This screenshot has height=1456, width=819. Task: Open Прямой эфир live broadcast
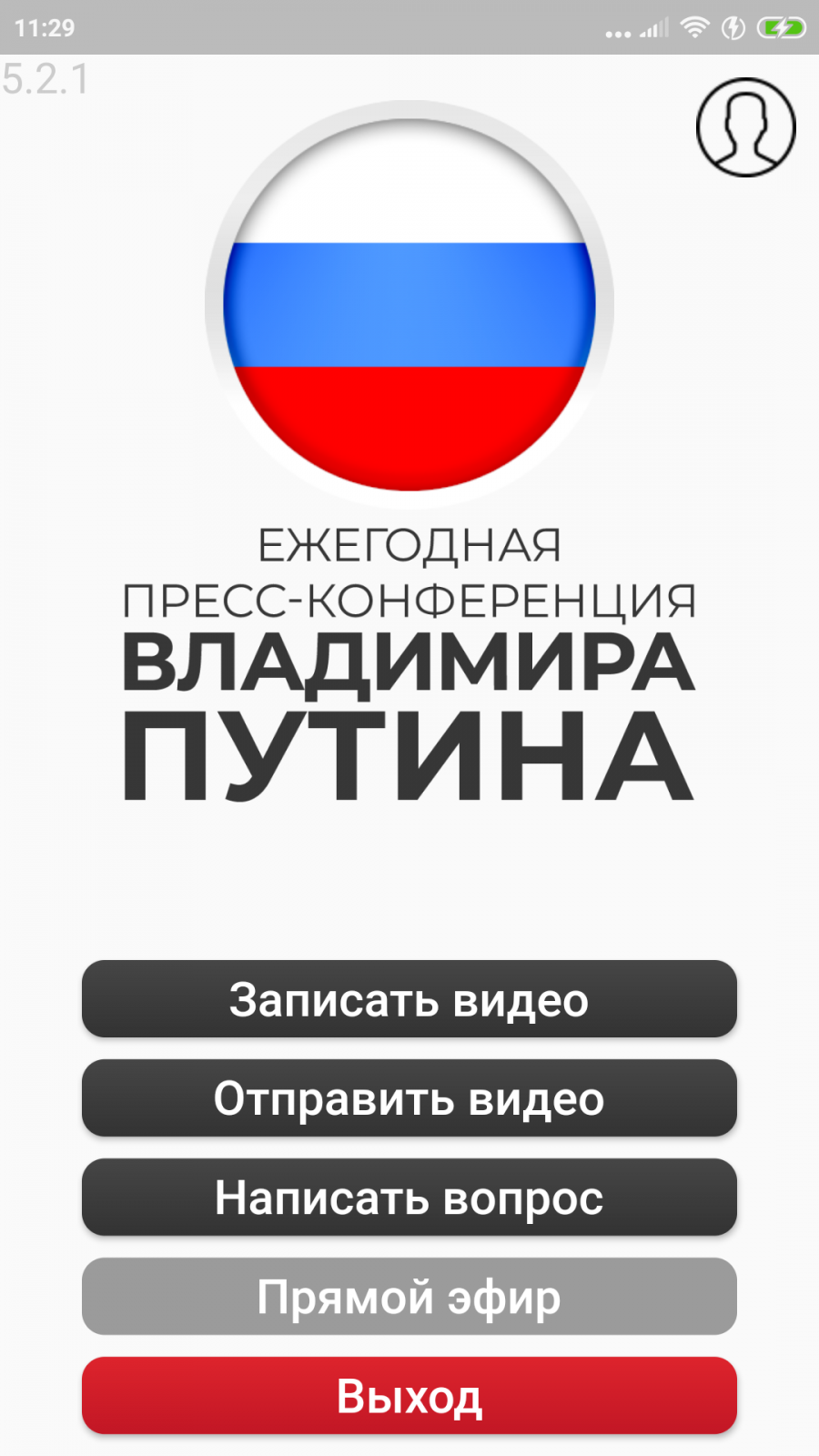(409, 1297)
